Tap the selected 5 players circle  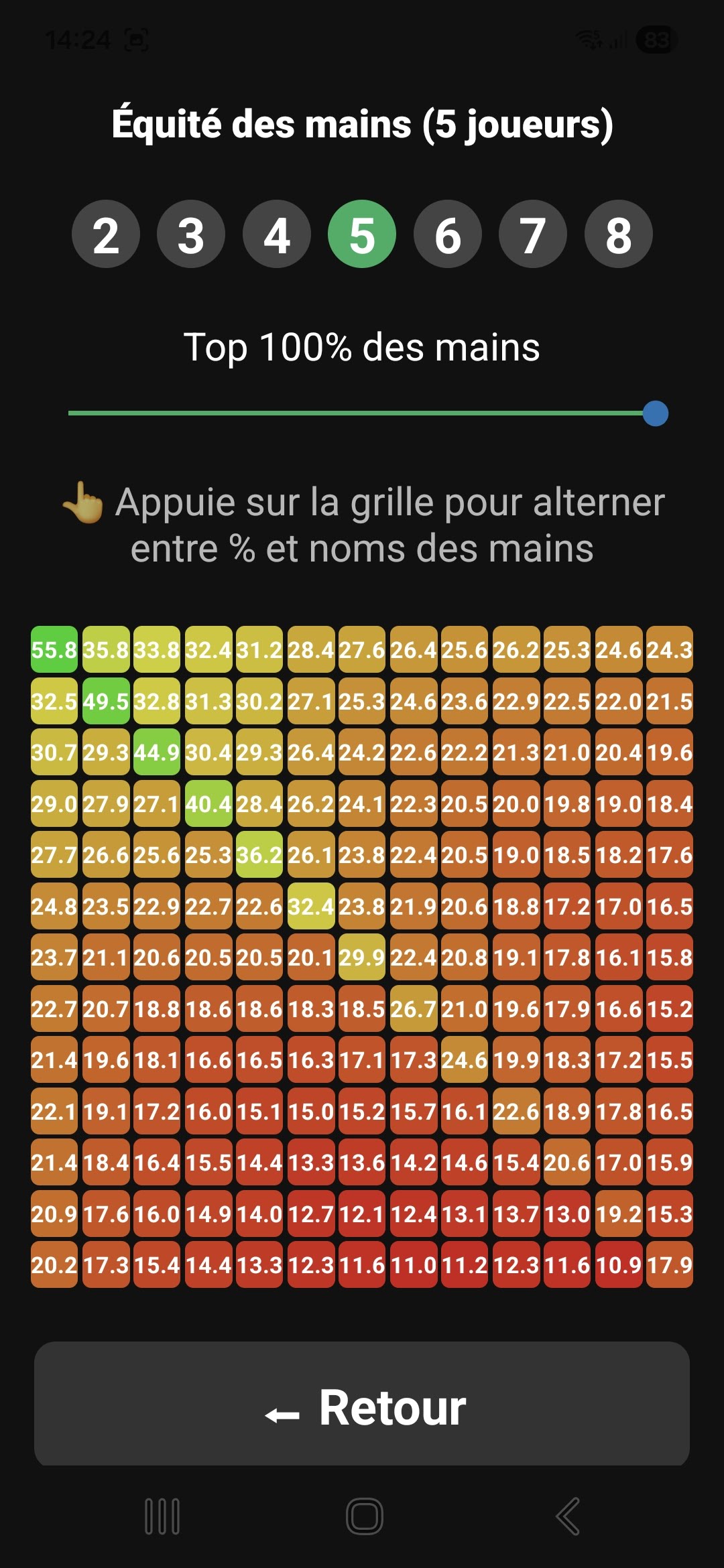(x=362, y=235)
